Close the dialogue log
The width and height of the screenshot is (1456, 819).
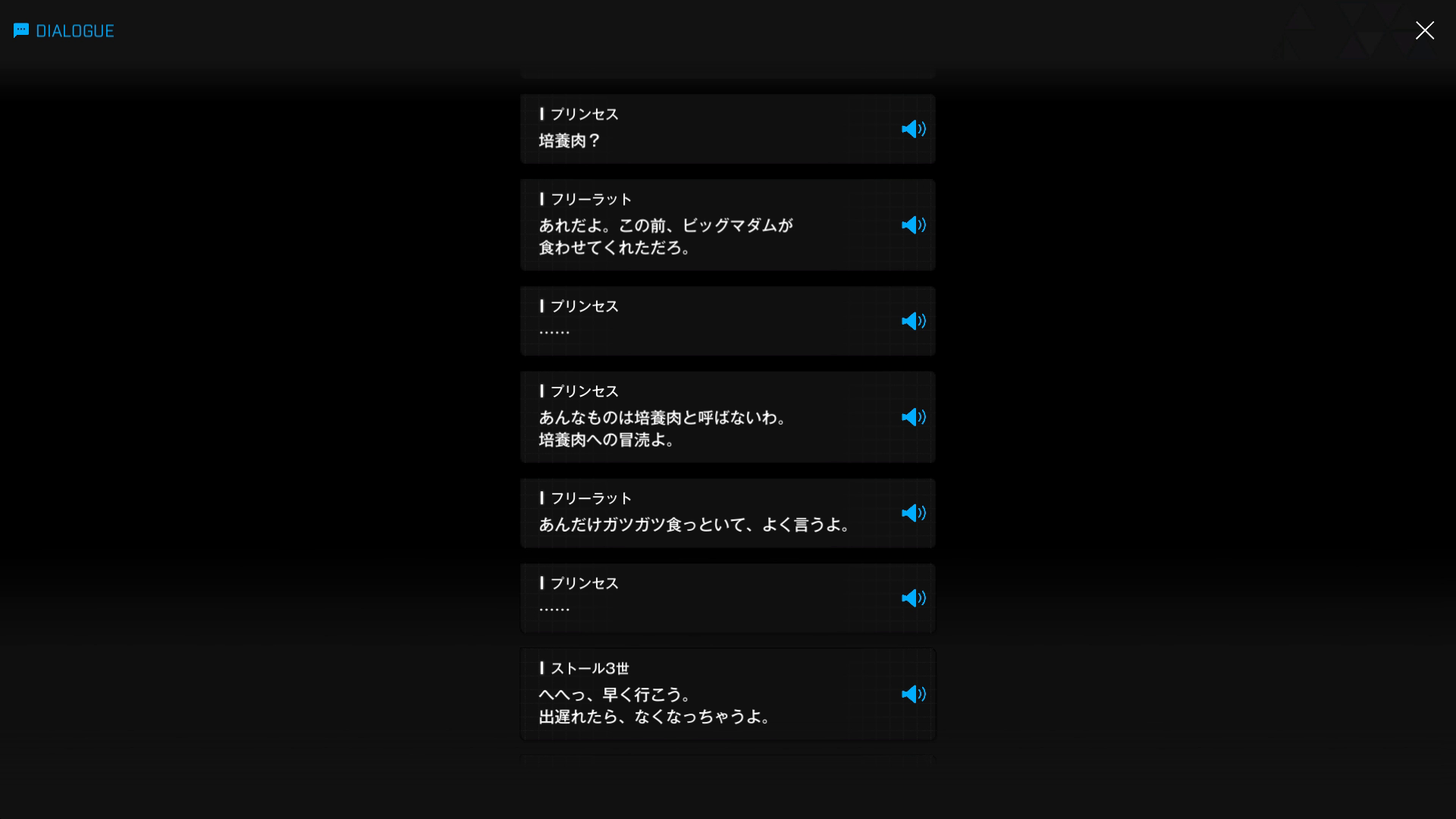point(1424,30)
